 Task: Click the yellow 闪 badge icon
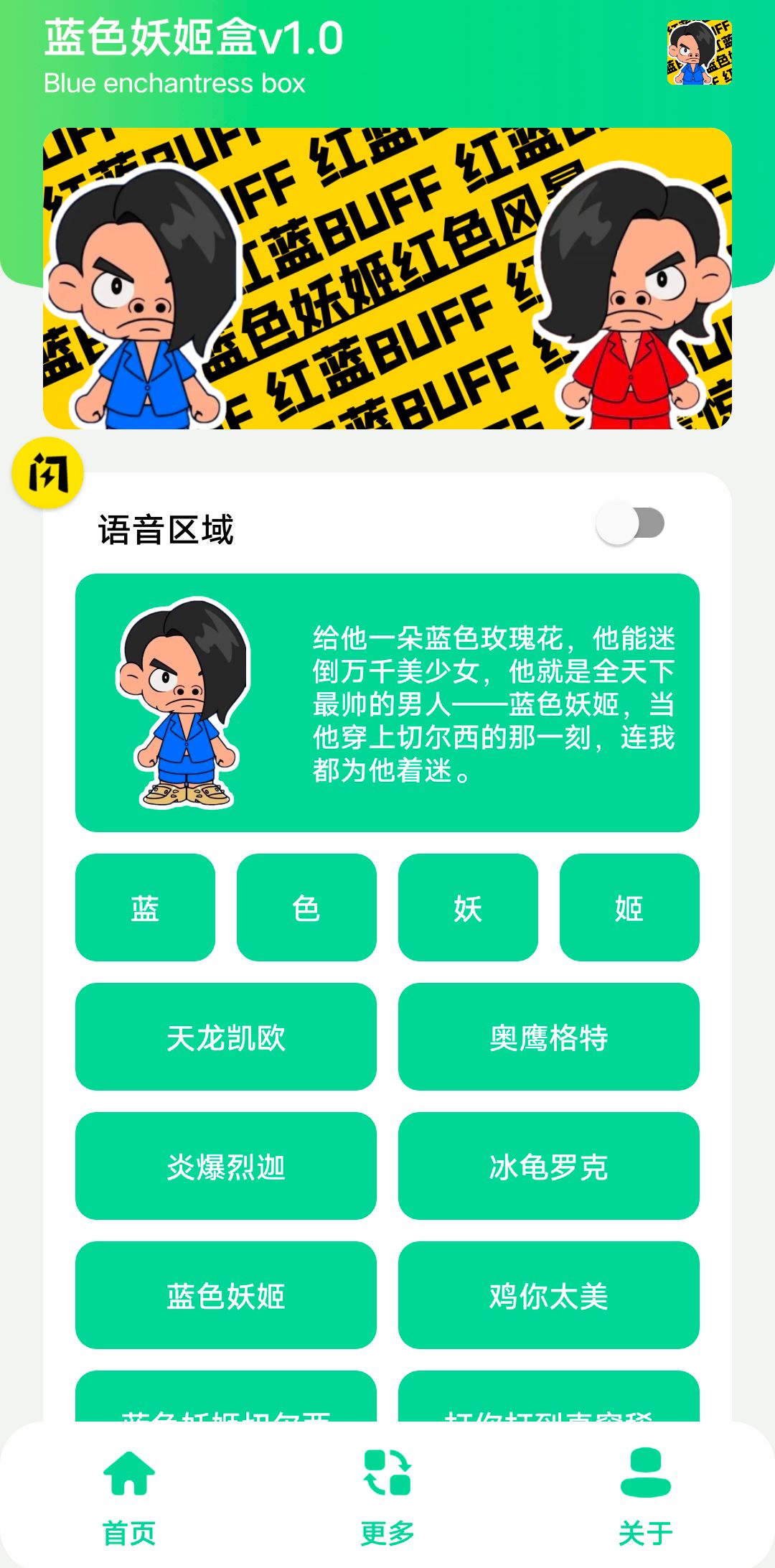48,474
